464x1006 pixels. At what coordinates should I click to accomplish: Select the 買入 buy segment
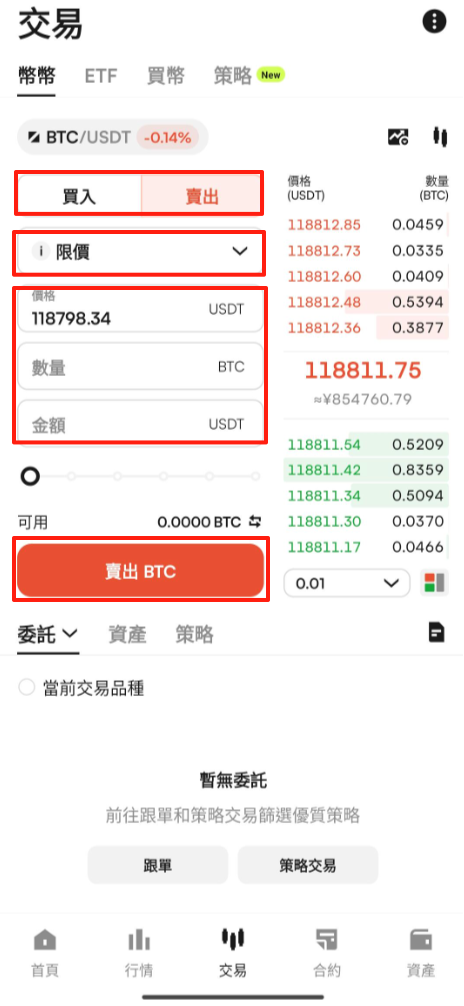click(x=80, y=196)
